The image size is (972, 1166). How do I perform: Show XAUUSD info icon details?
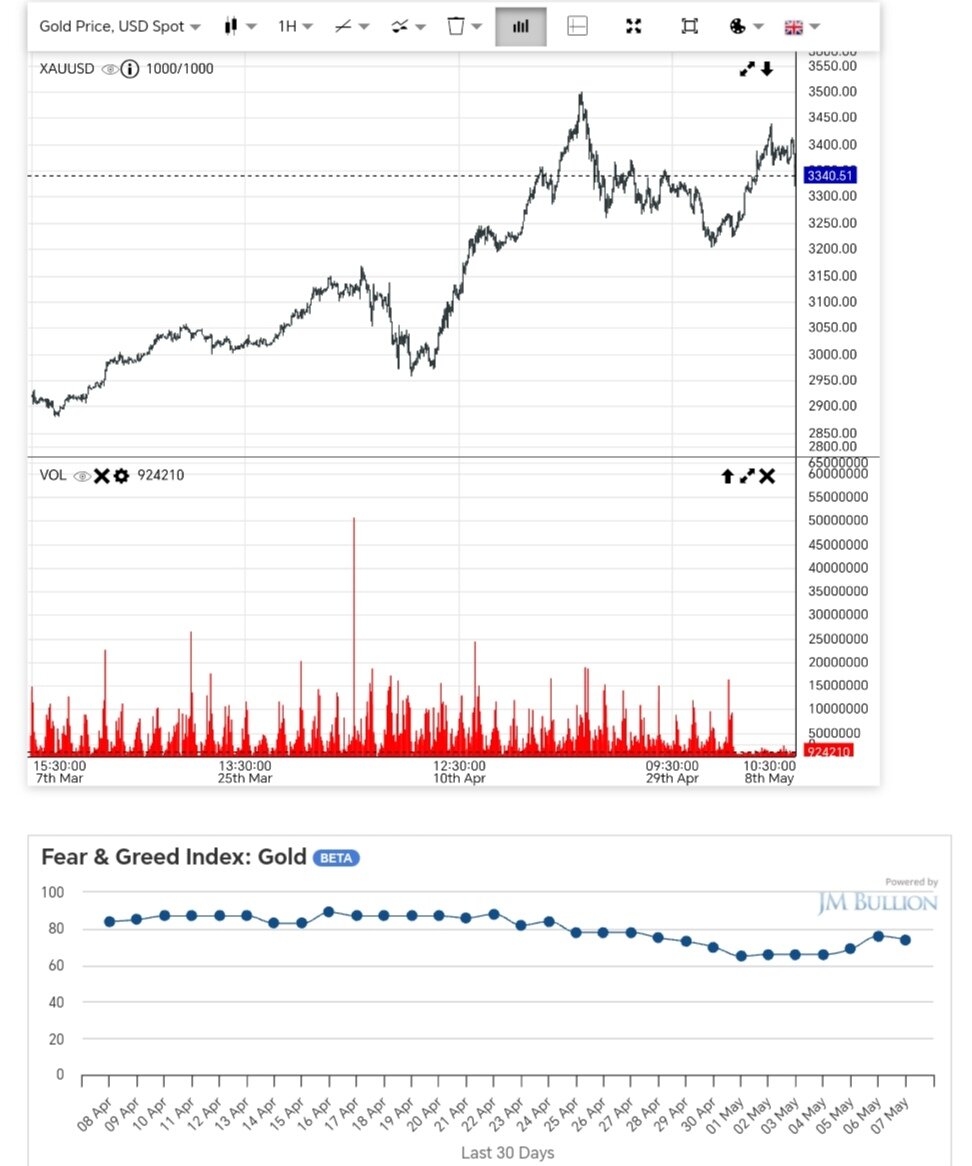click(129, 69)
